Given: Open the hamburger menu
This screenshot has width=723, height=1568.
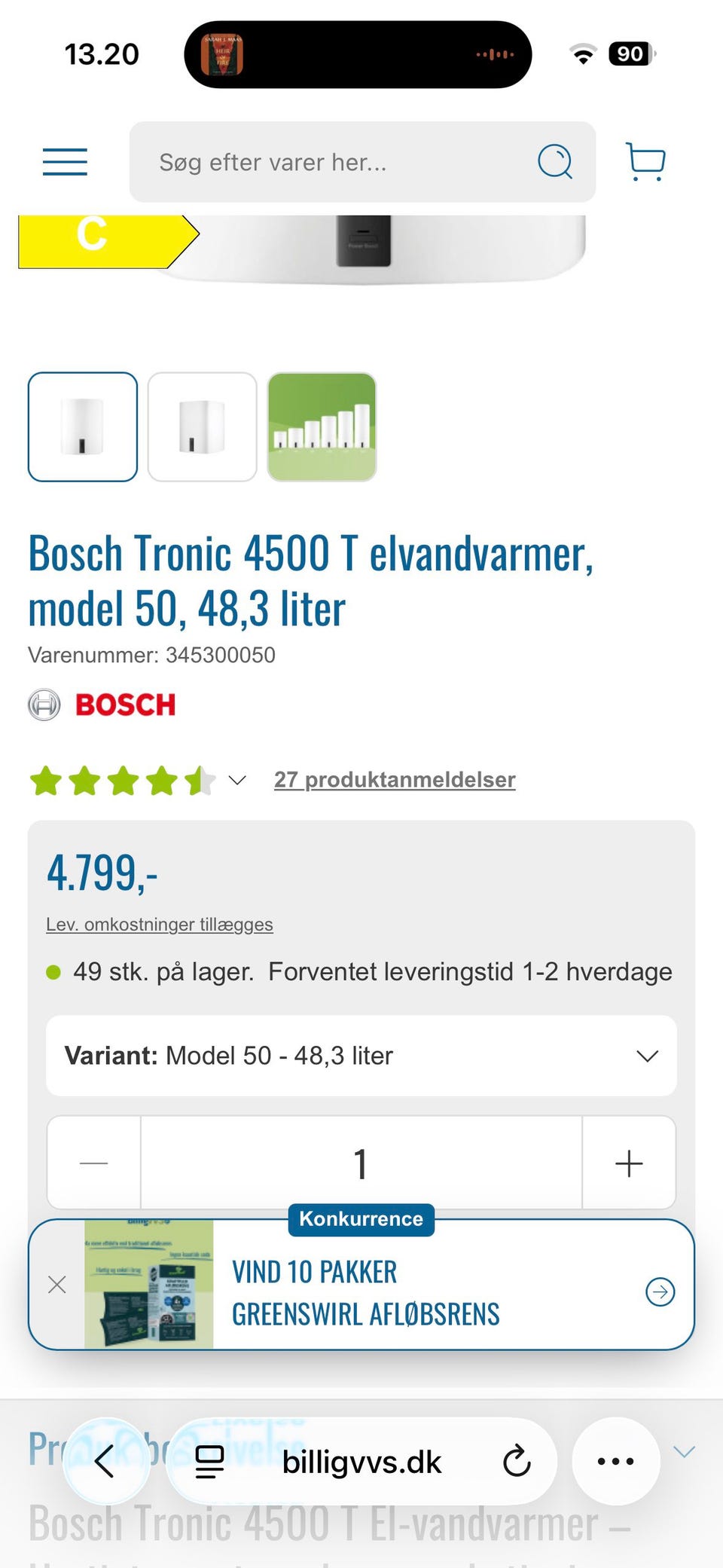Looking at the screenshot, I should click(65, 162).
